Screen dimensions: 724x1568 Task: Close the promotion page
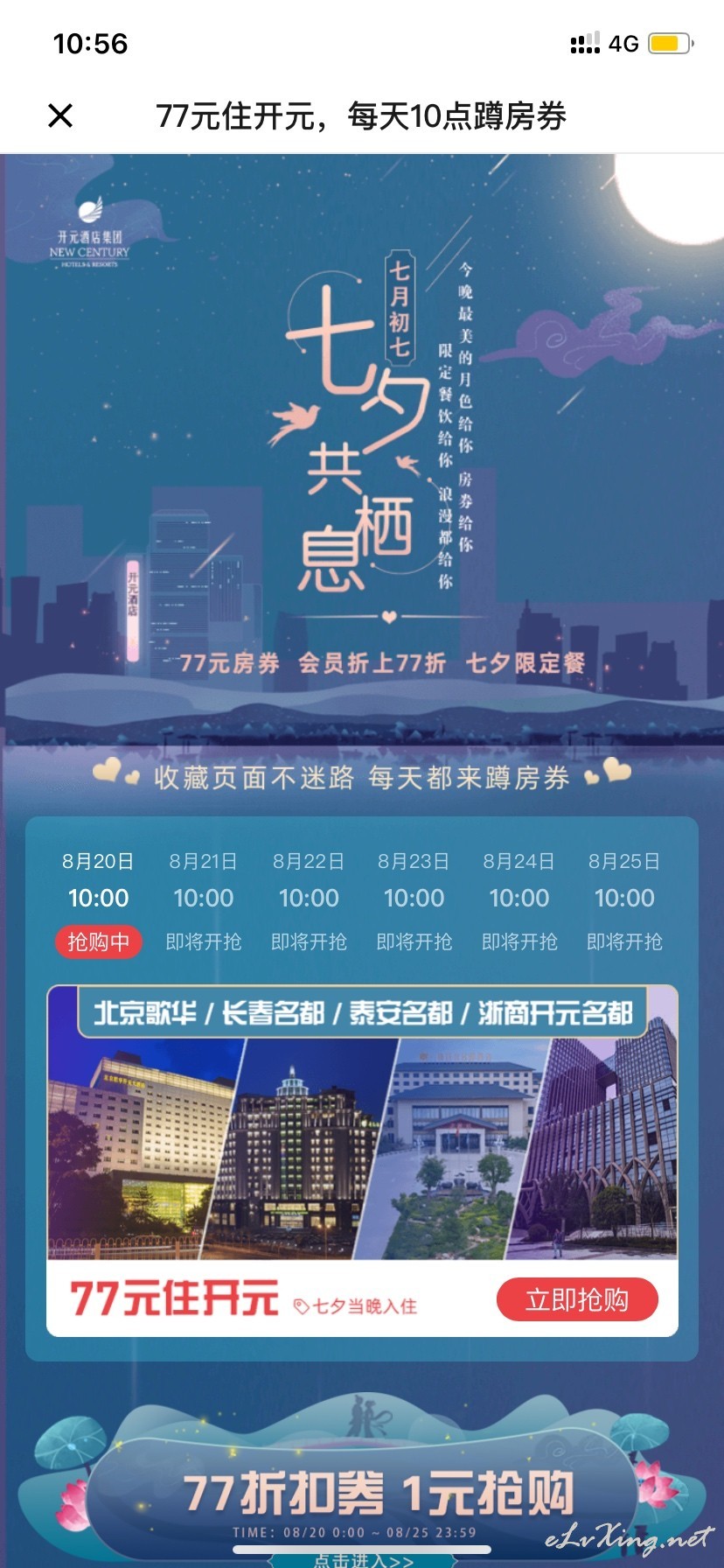point(60,115)
